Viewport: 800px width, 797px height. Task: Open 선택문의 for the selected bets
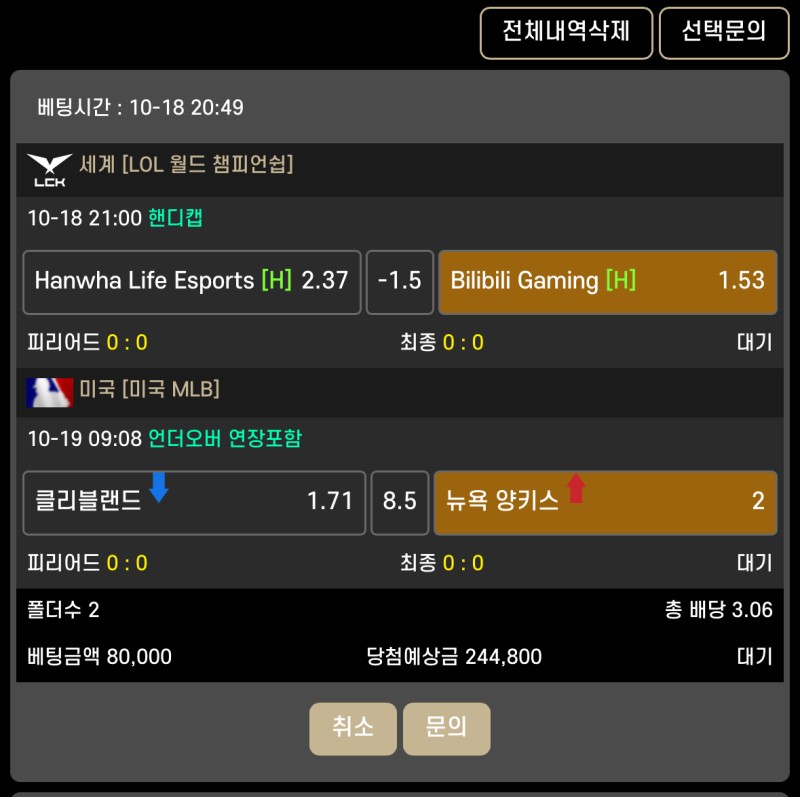[724, 32]
